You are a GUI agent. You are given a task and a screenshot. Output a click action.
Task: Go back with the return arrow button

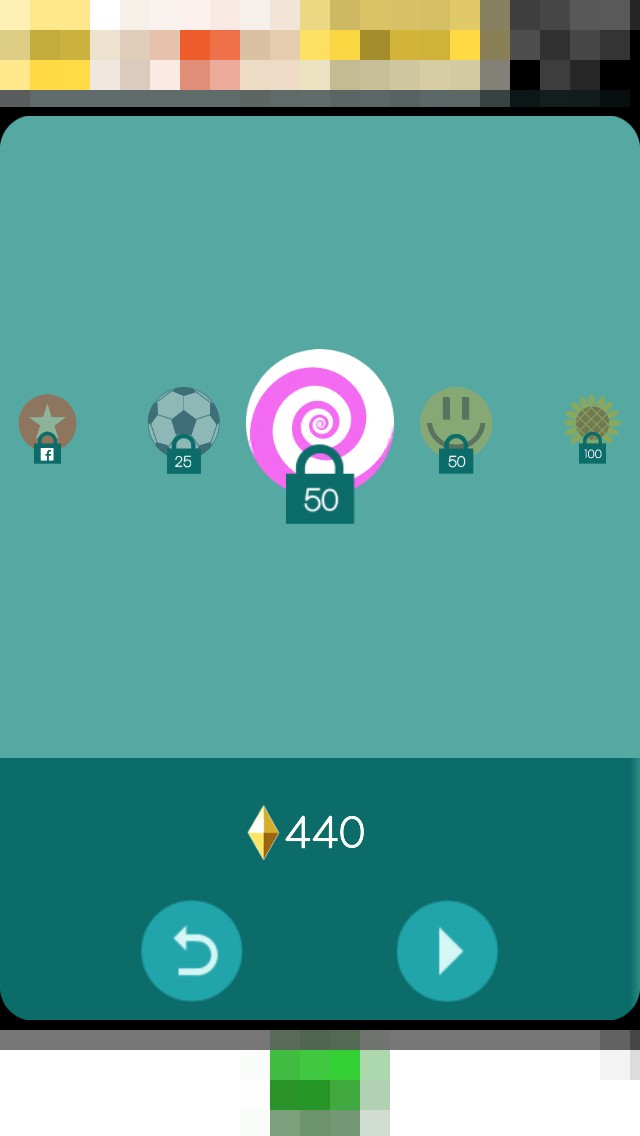pyautogui.click(x=192, y=951)
